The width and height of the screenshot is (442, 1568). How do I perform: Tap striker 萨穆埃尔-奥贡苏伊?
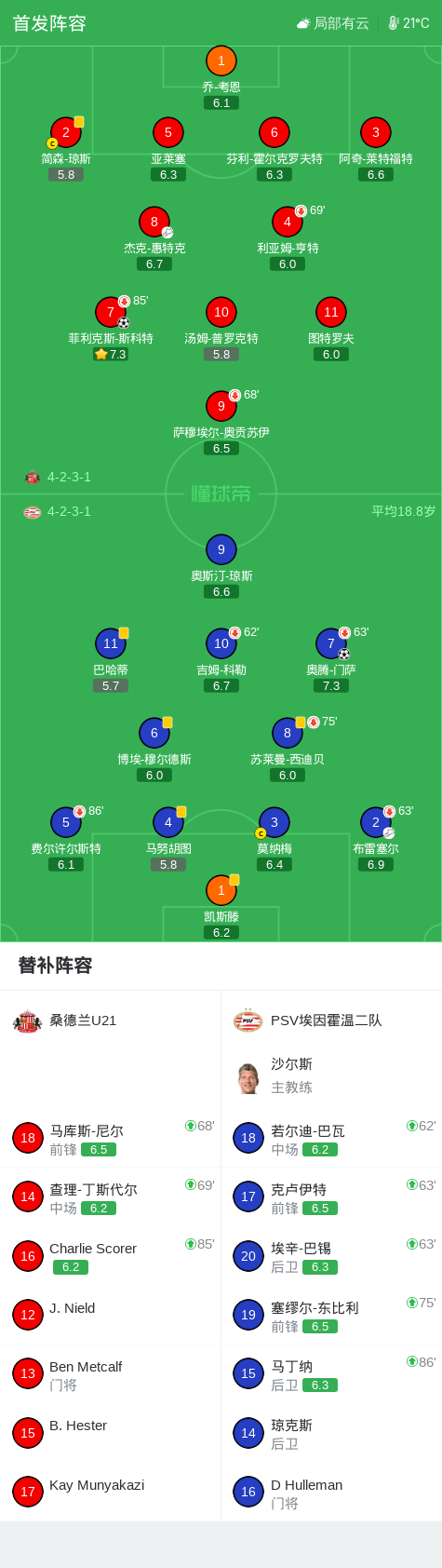click(221, 423)
